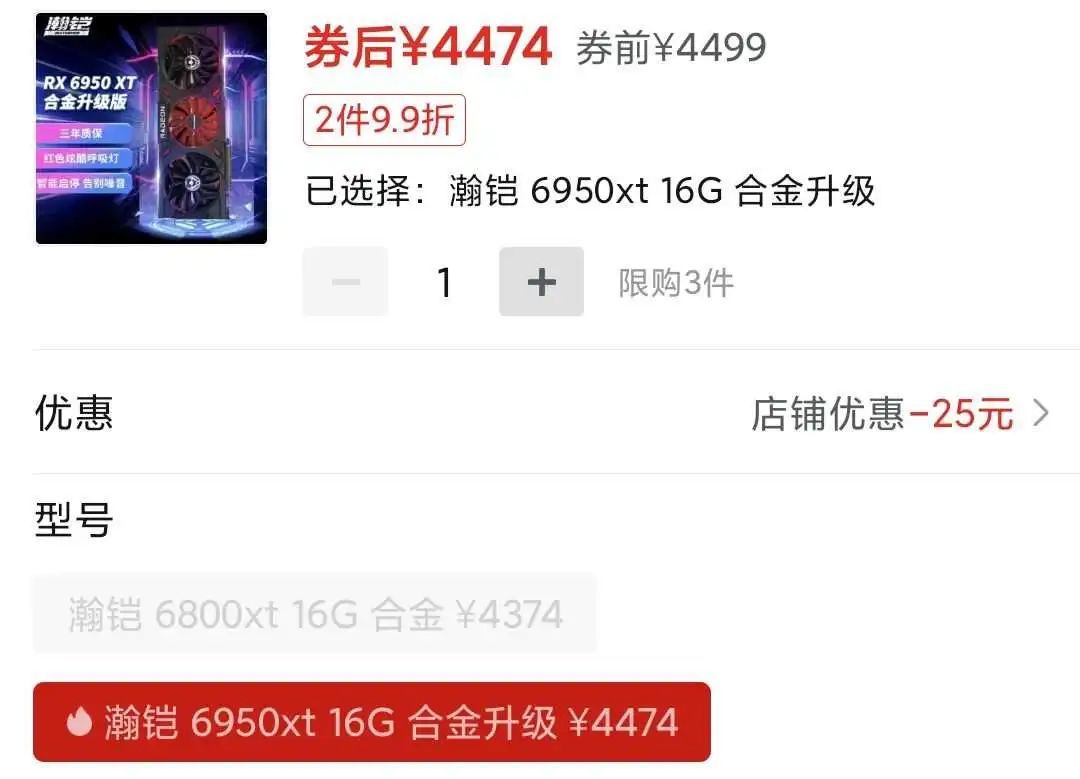This screenshot has height=779, width=1080.
Task: Select the 瀚铠 6800xt 16G 合金 option
Action: [315, 614]
